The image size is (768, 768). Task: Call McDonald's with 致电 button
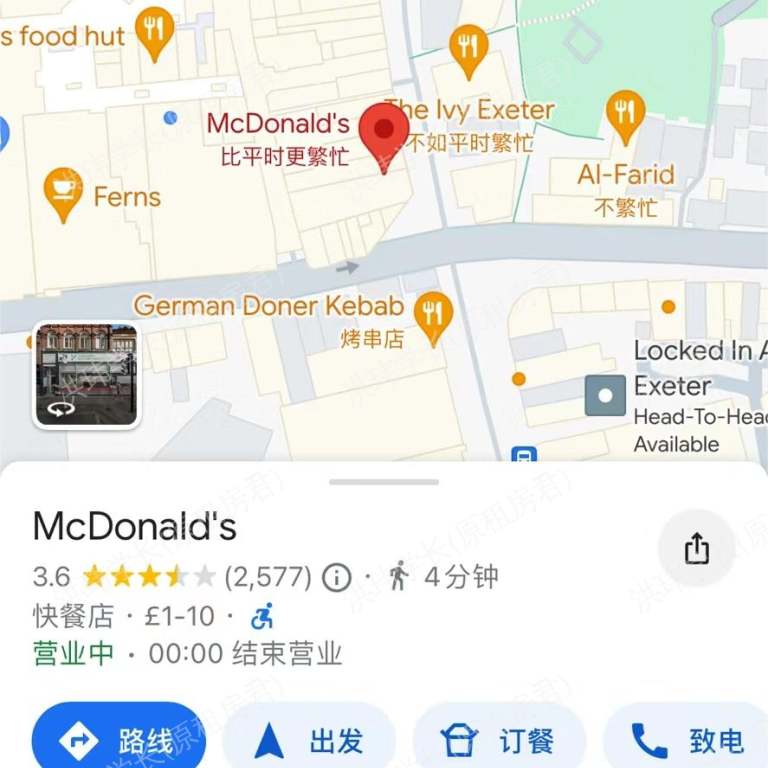688,740
